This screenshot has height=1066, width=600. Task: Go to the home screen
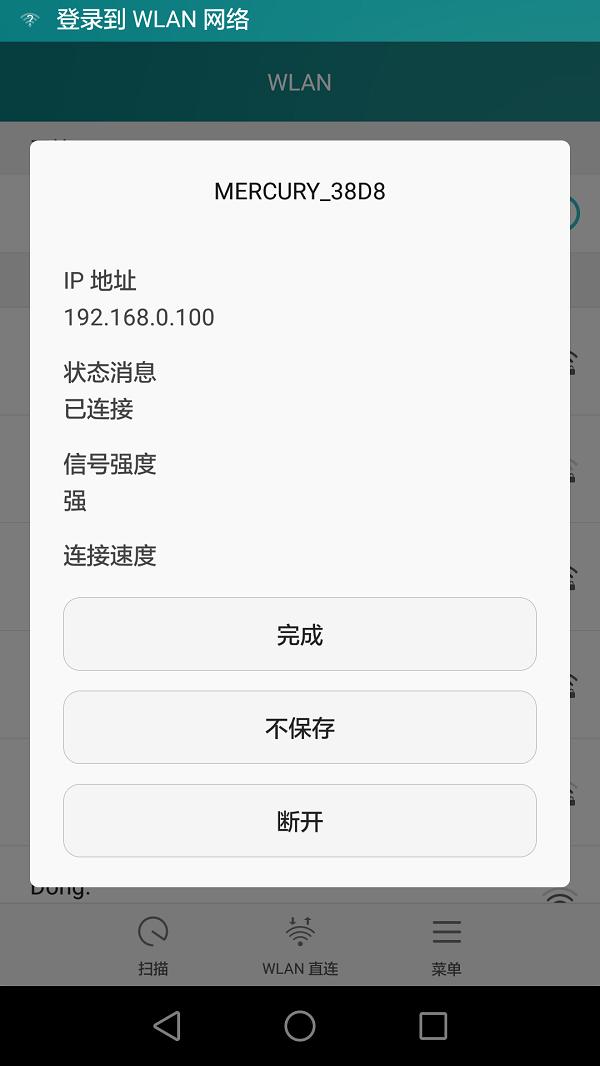pyautogui.click(x=300, y=1025)
